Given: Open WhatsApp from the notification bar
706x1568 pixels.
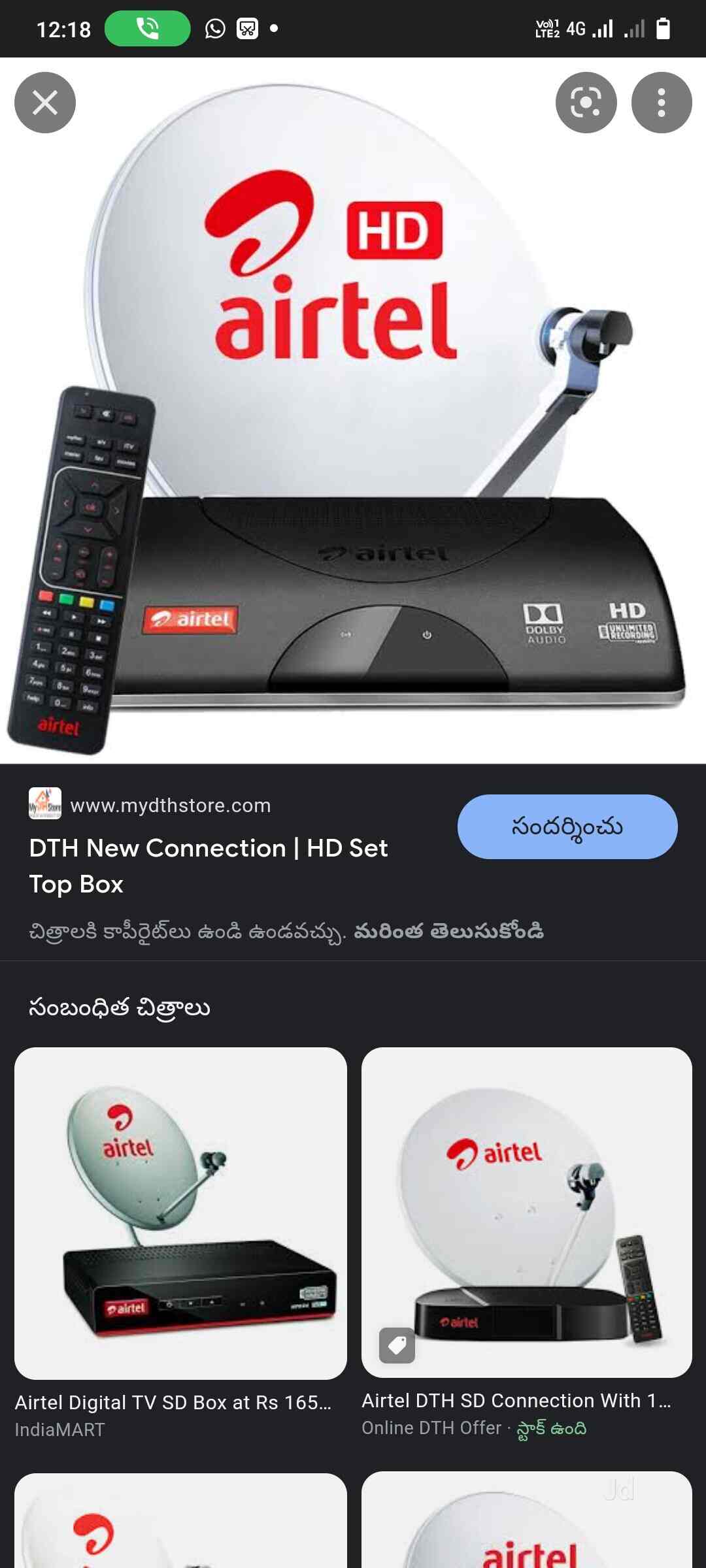Looking at the screenshot, I should click(x=214, y=29).
